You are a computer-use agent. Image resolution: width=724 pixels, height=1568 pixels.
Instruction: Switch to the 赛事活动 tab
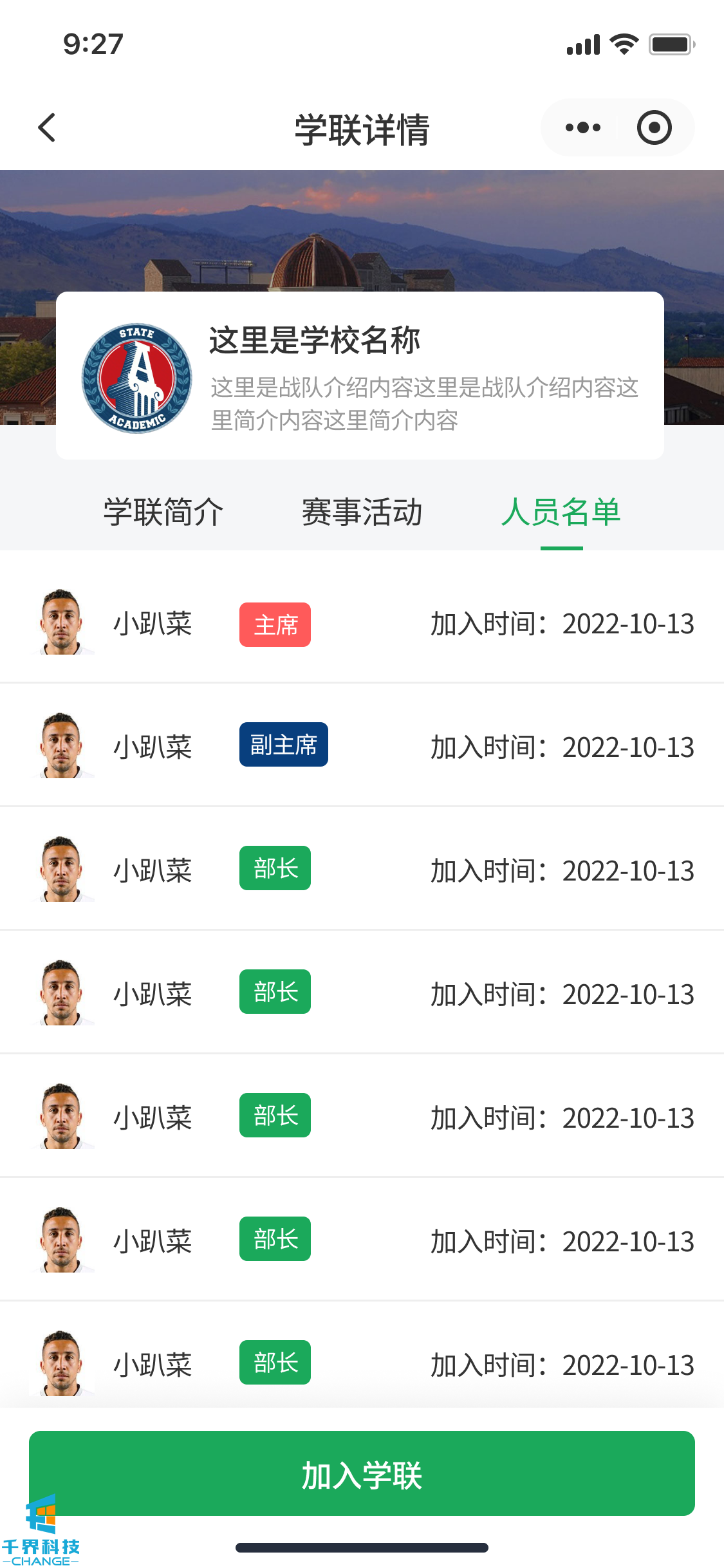pyautogui.click(x=362, y=512)
